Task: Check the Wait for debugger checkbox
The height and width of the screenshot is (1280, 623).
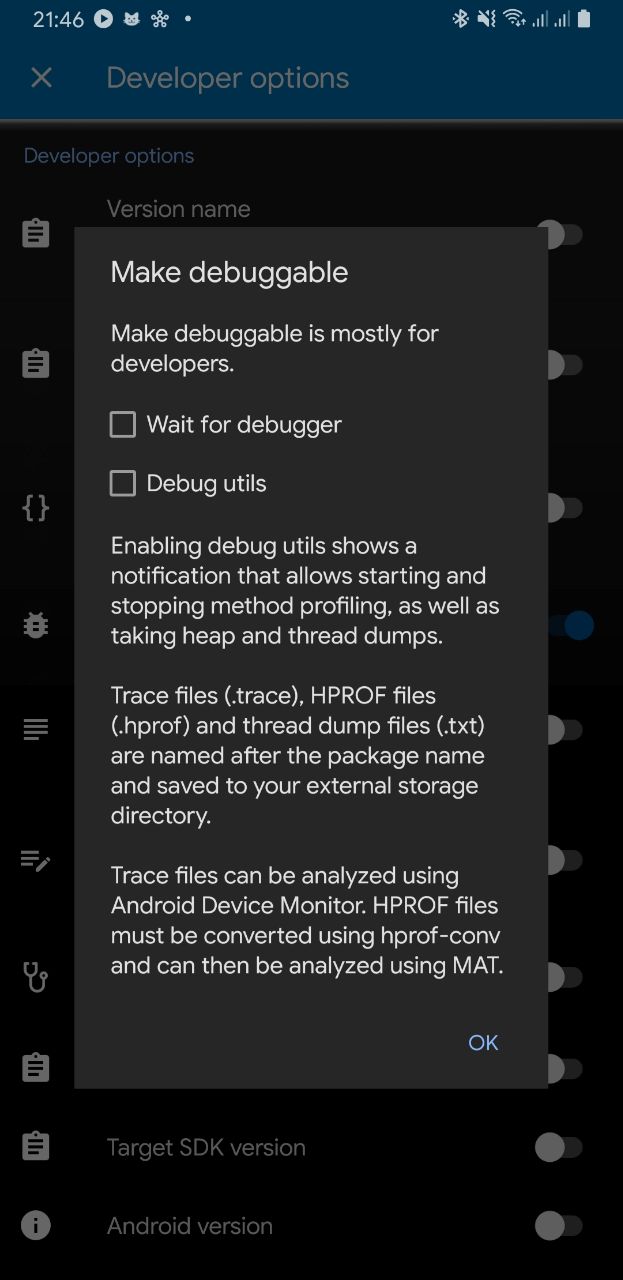Action: [x=123, y=425]
